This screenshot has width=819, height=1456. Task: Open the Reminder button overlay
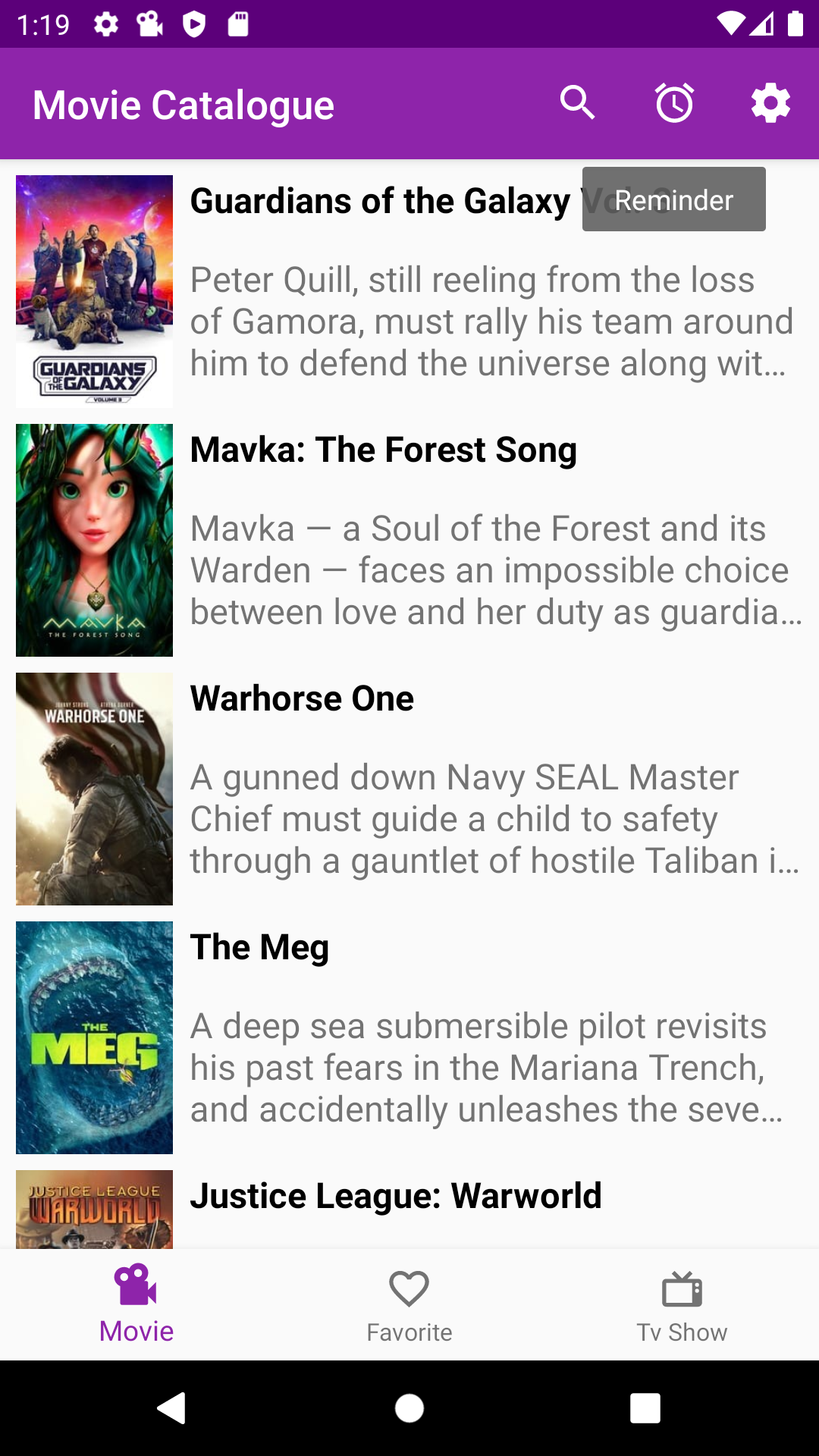[x=673, y=199]
